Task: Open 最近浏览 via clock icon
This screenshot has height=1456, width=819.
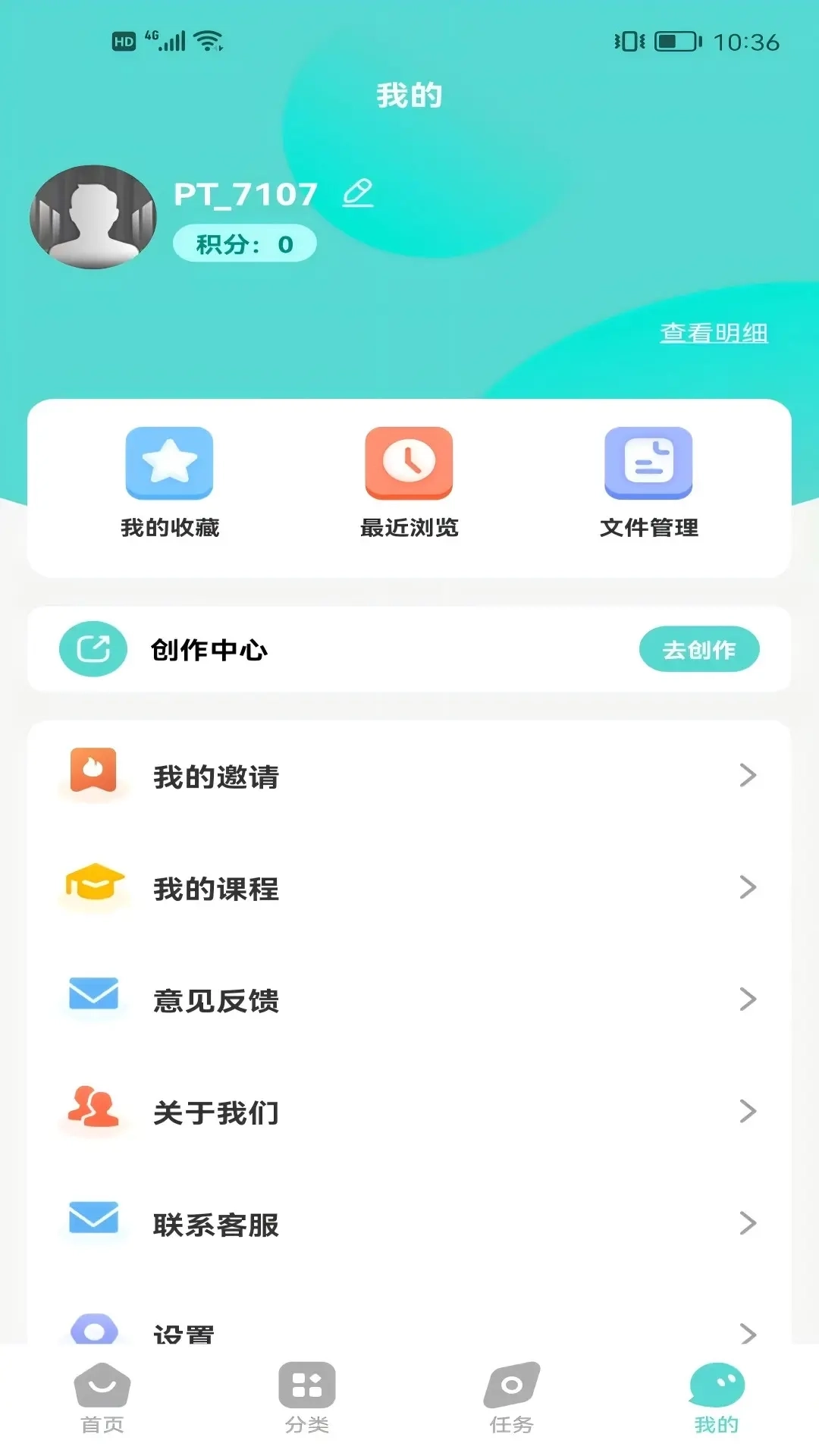Action: pos(408,463)
